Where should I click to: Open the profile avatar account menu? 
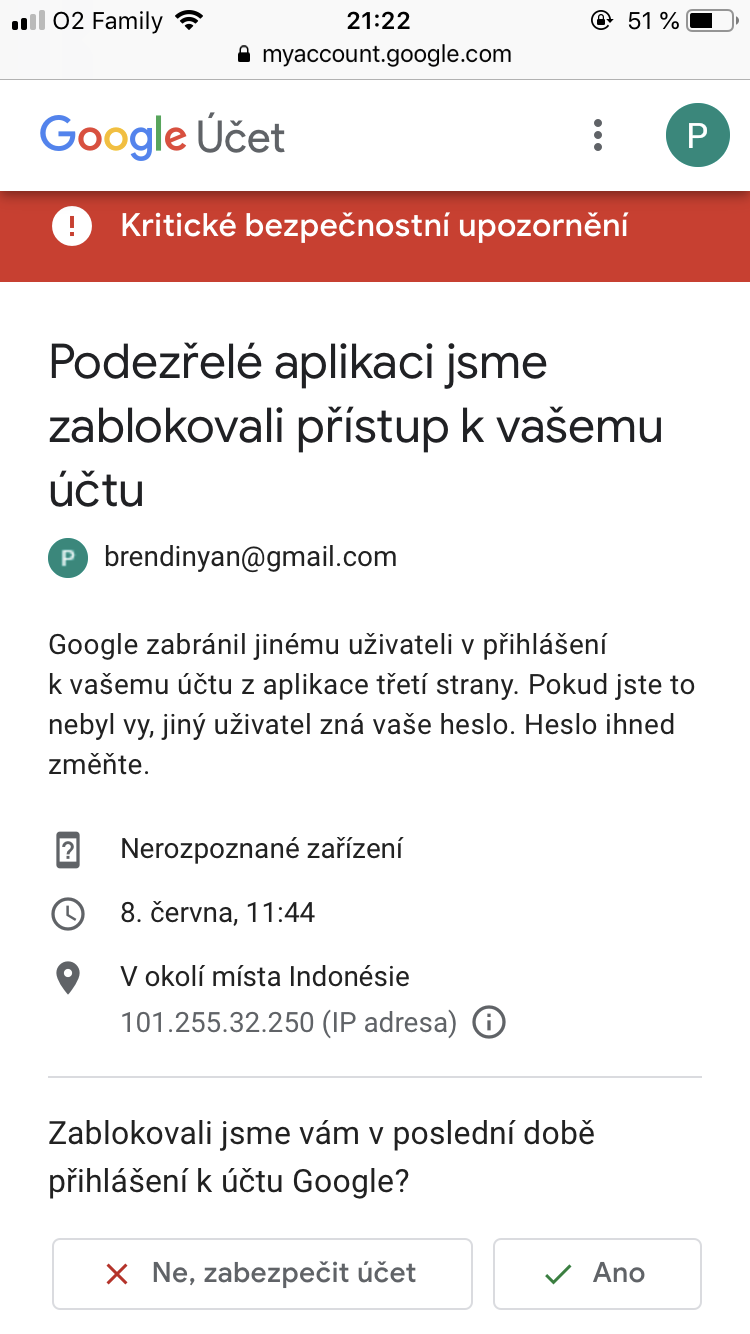pyautogui.click(x=697, y=135)
